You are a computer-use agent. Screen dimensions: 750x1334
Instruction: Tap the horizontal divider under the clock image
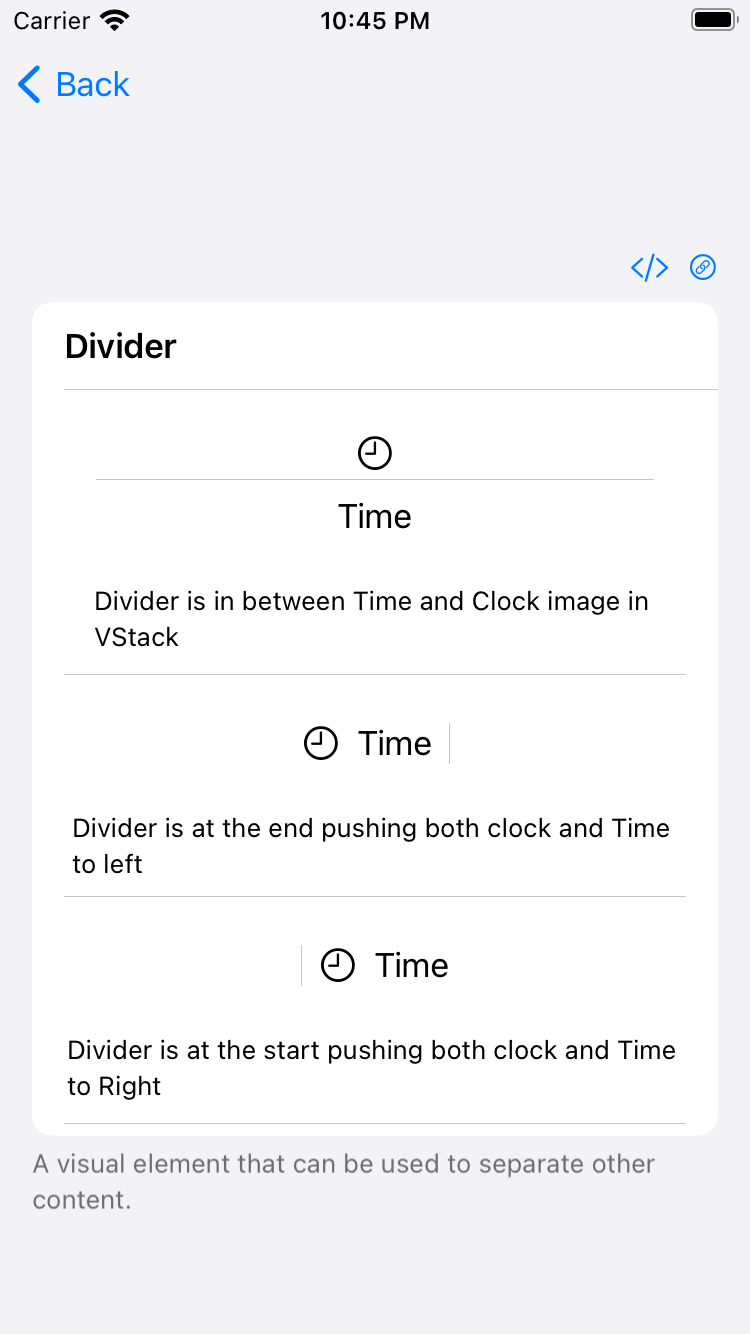coord(374,480)
